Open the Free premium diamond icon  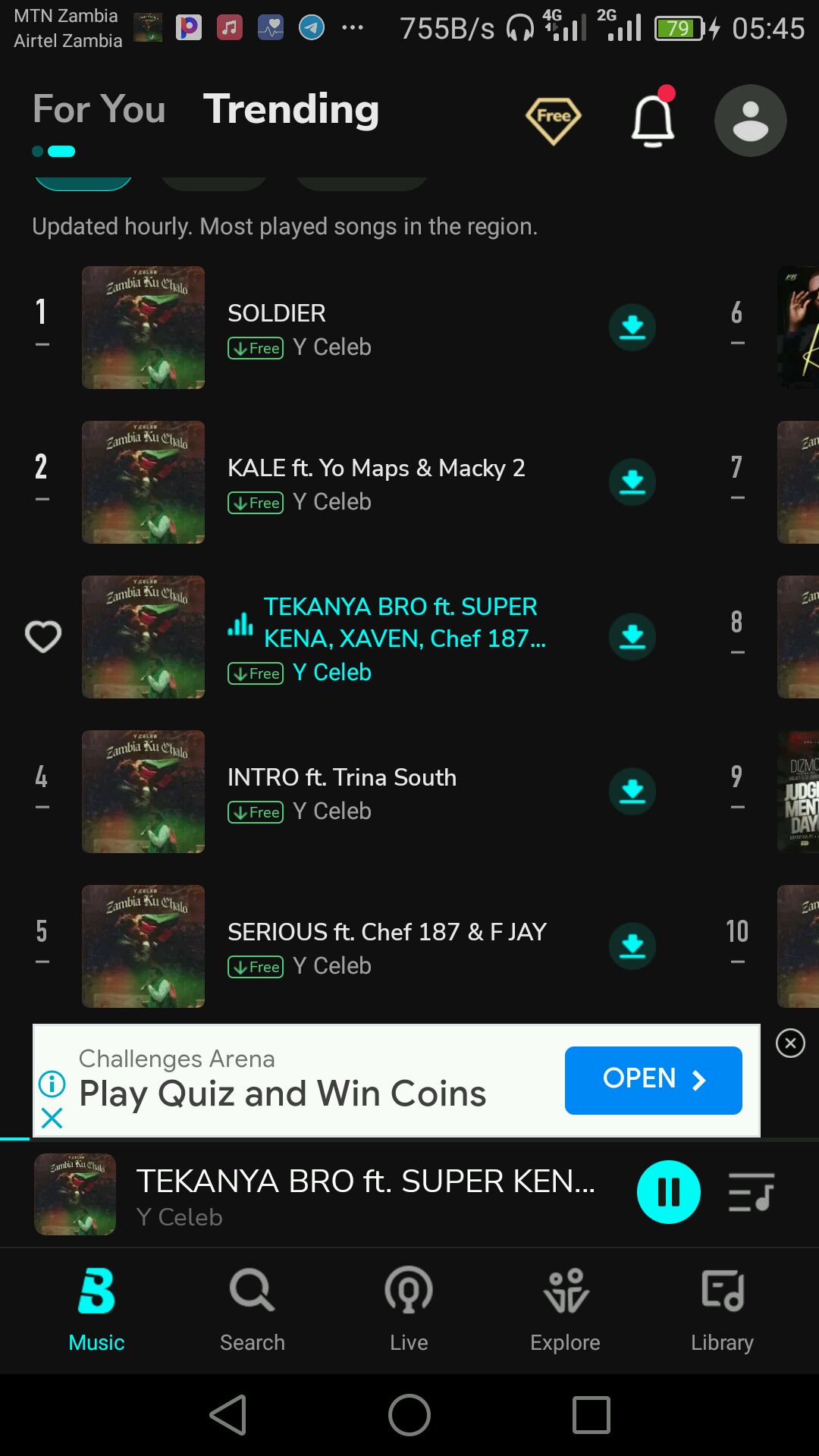tap(553, 119)
